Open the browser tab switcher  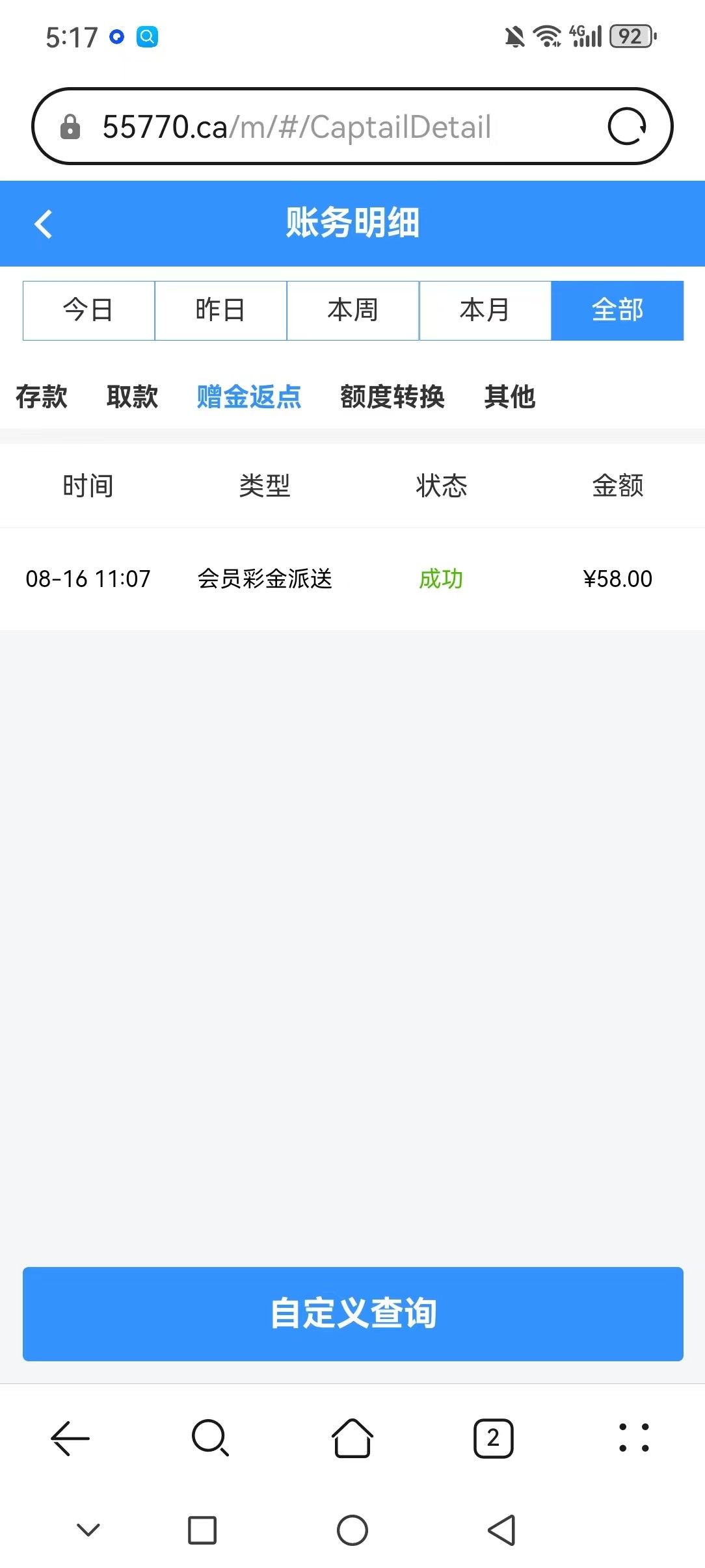click(x=493, y=1438)
